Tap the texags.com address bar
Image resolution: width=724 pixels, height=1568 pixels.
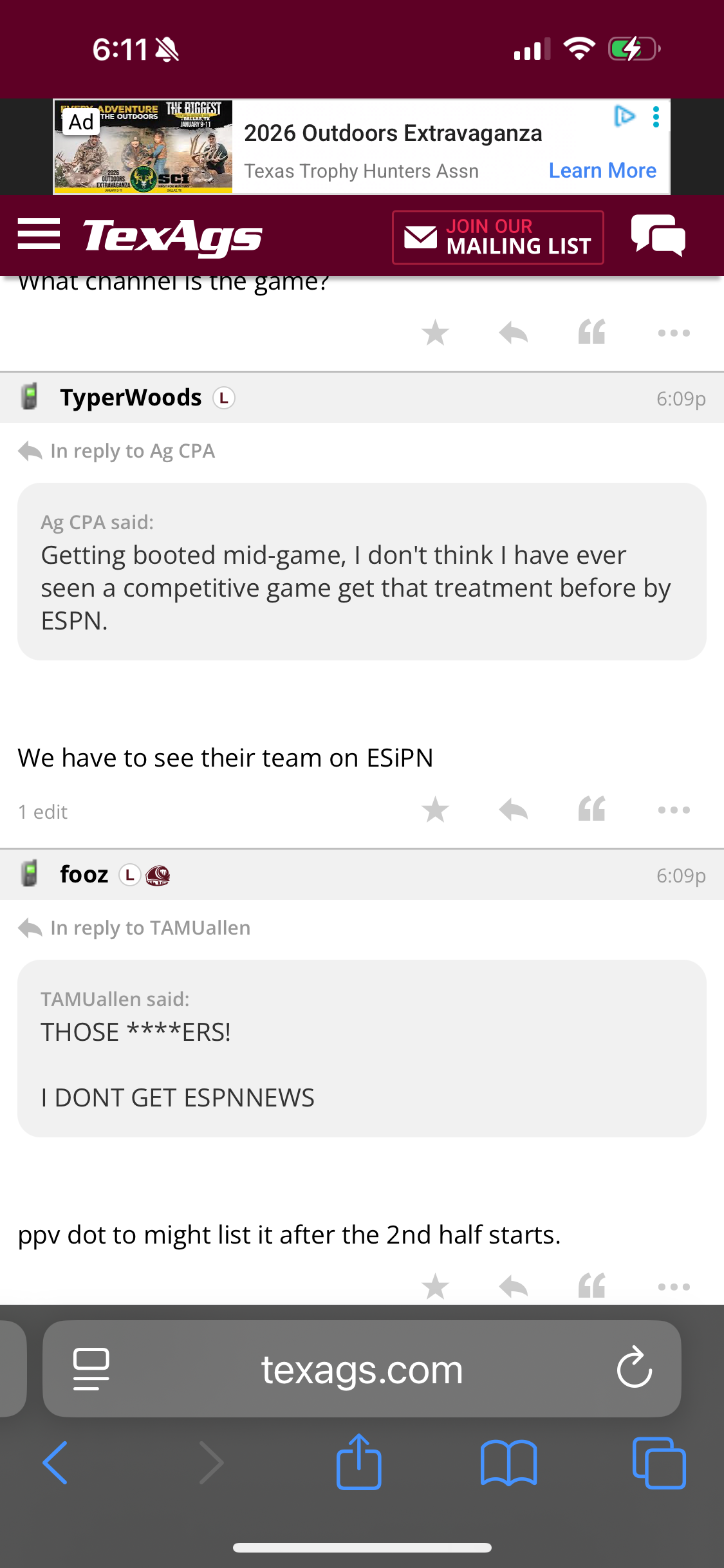coord(362,1369)
